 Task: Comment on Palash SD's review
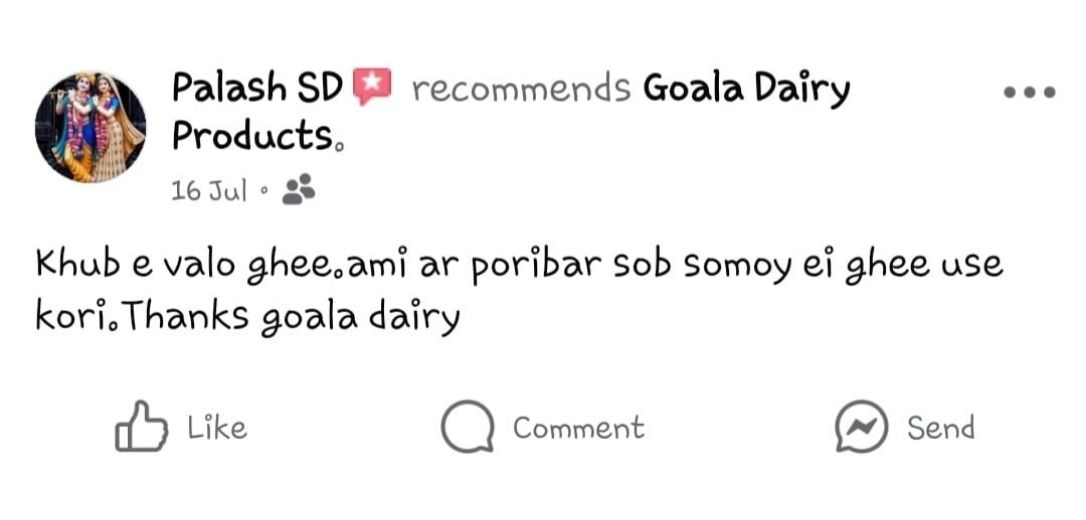pos(543,427)
